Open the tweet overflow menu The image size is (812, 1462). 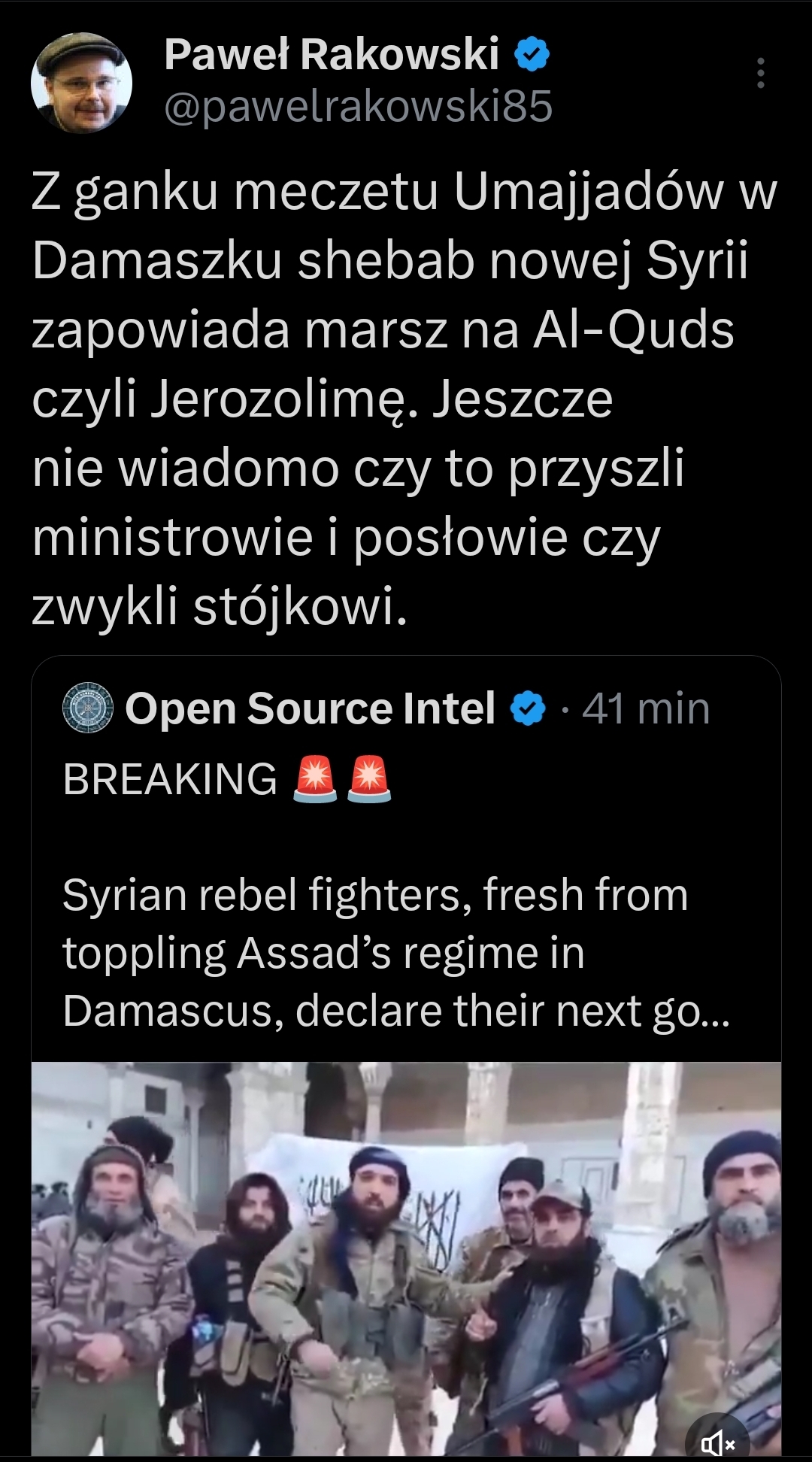click(761, 74)
